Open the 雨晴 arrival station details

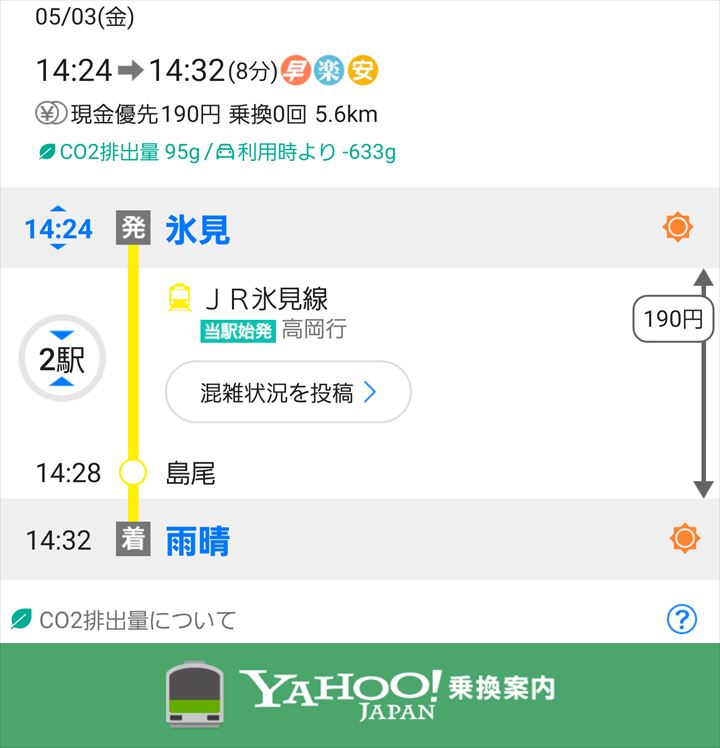pos(197,541)
